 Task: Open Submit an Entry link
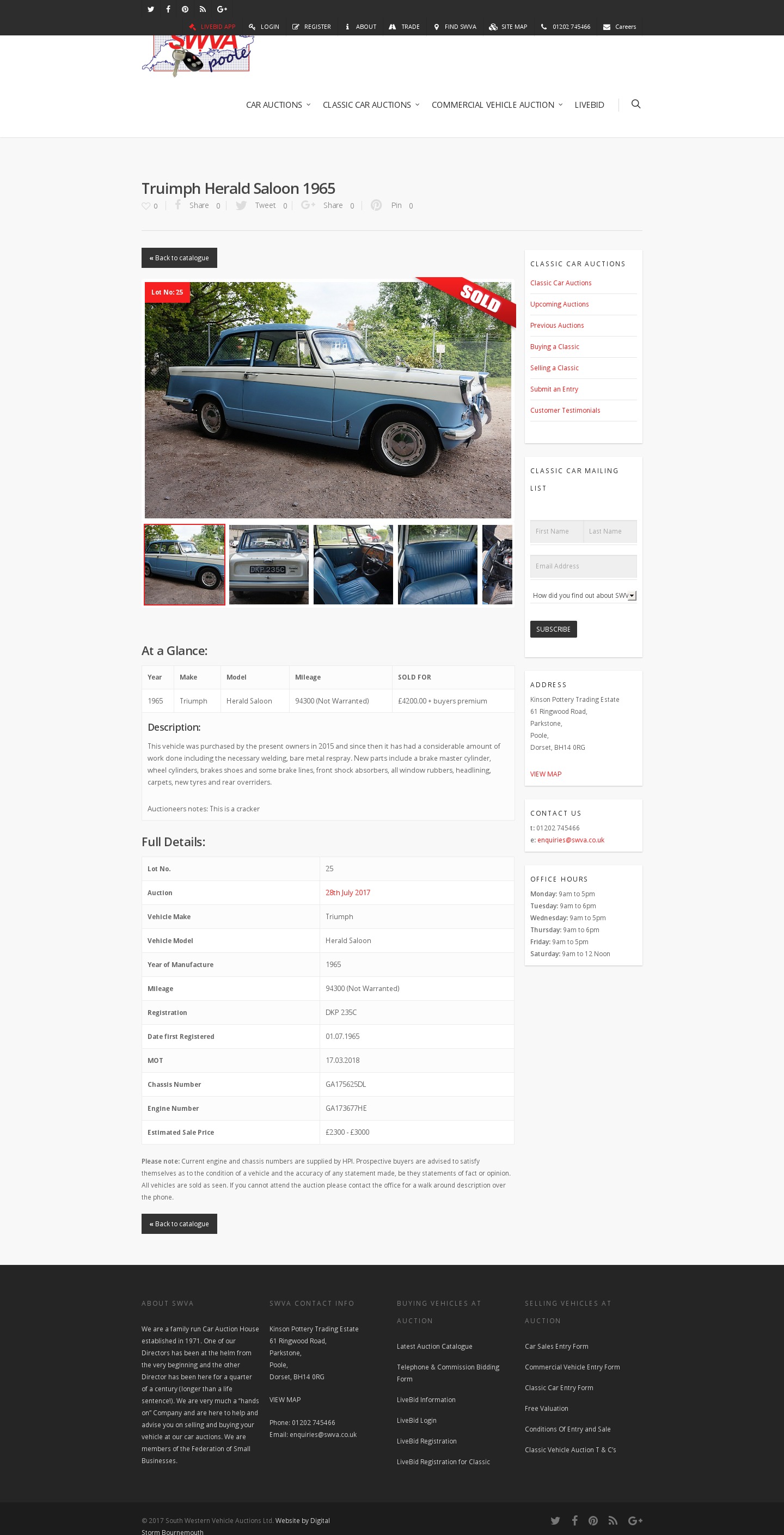pyautogui.click(x=554, y=389)
